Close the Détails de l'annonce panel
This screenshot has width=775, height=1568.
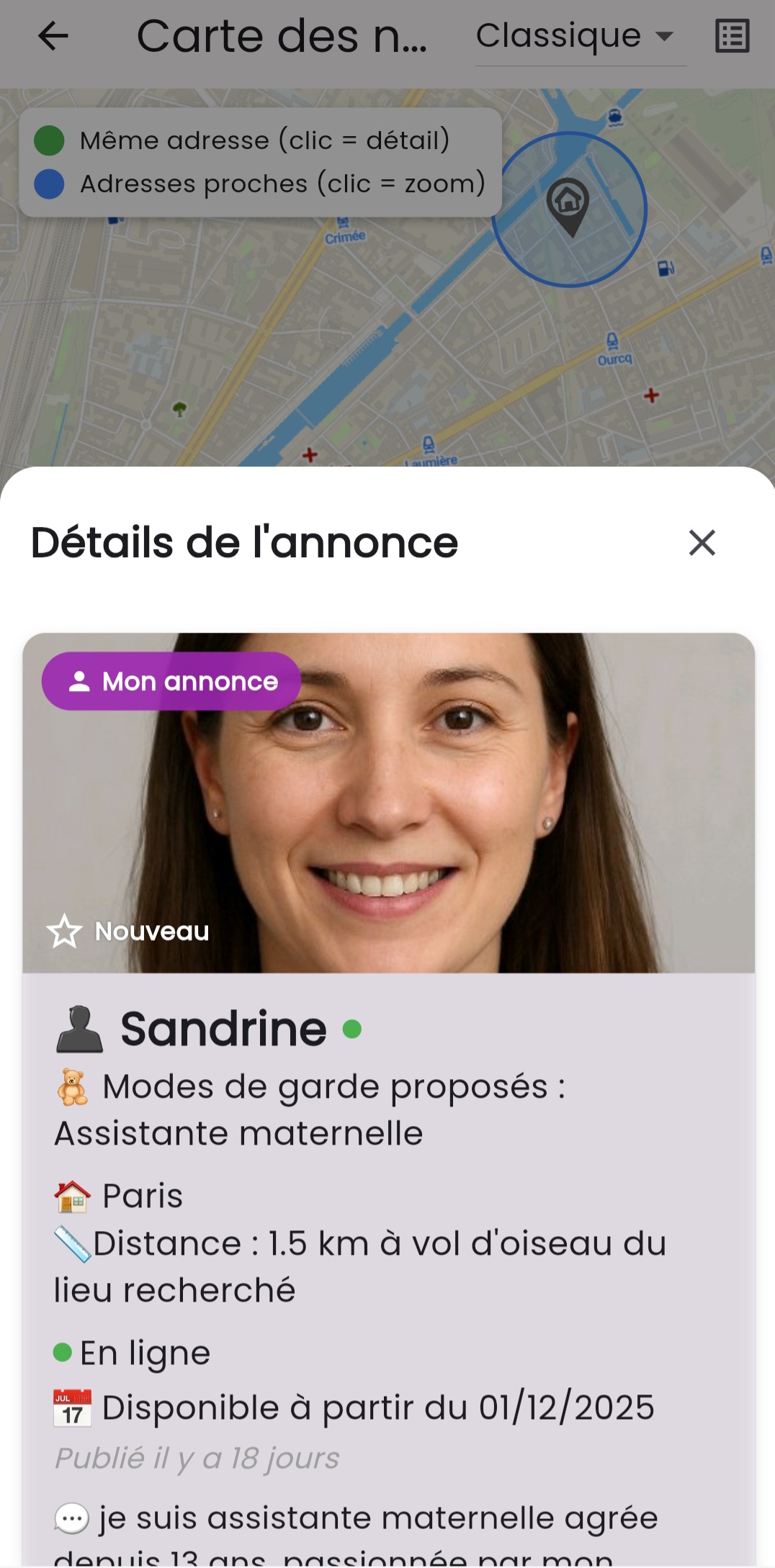click(x=702, y=543)
